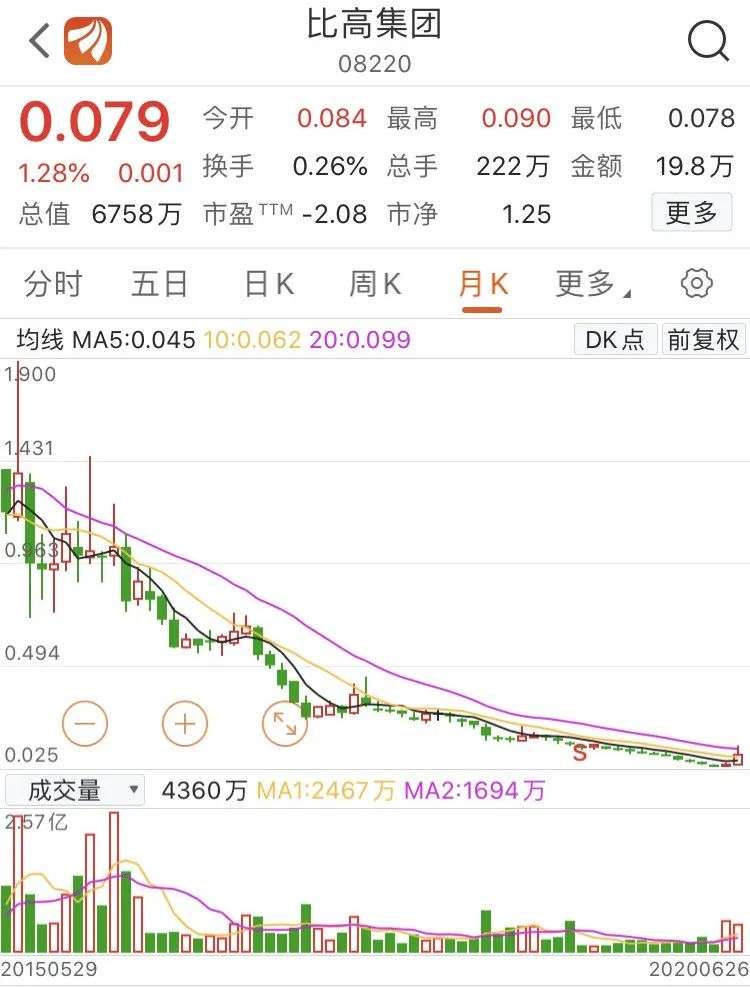Image resolution: width=750 pixels, height=987 pixels.
Task: Expand the chart to full screen
Action: [285, 722]
